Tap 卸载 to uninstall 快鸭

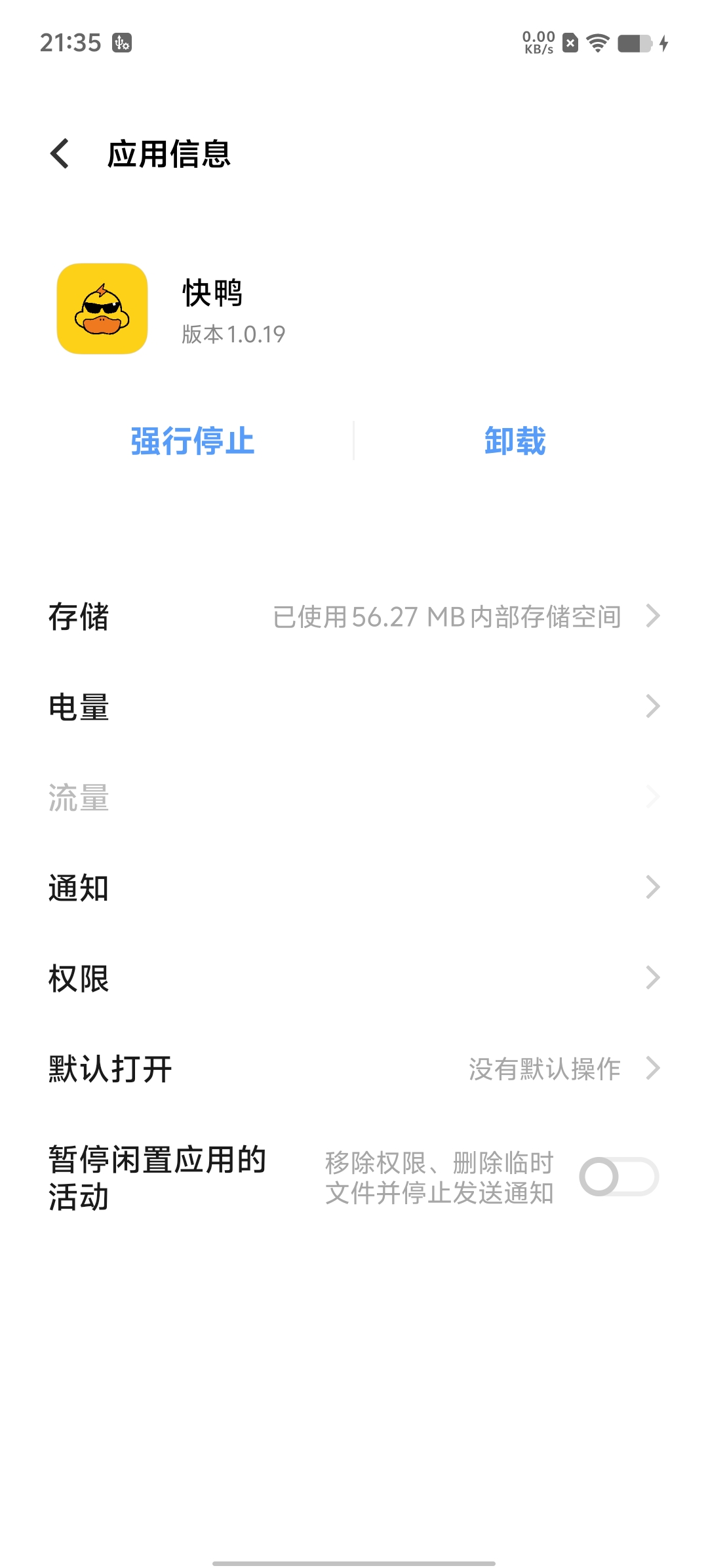pyautogui.click(x=515, y=441)
